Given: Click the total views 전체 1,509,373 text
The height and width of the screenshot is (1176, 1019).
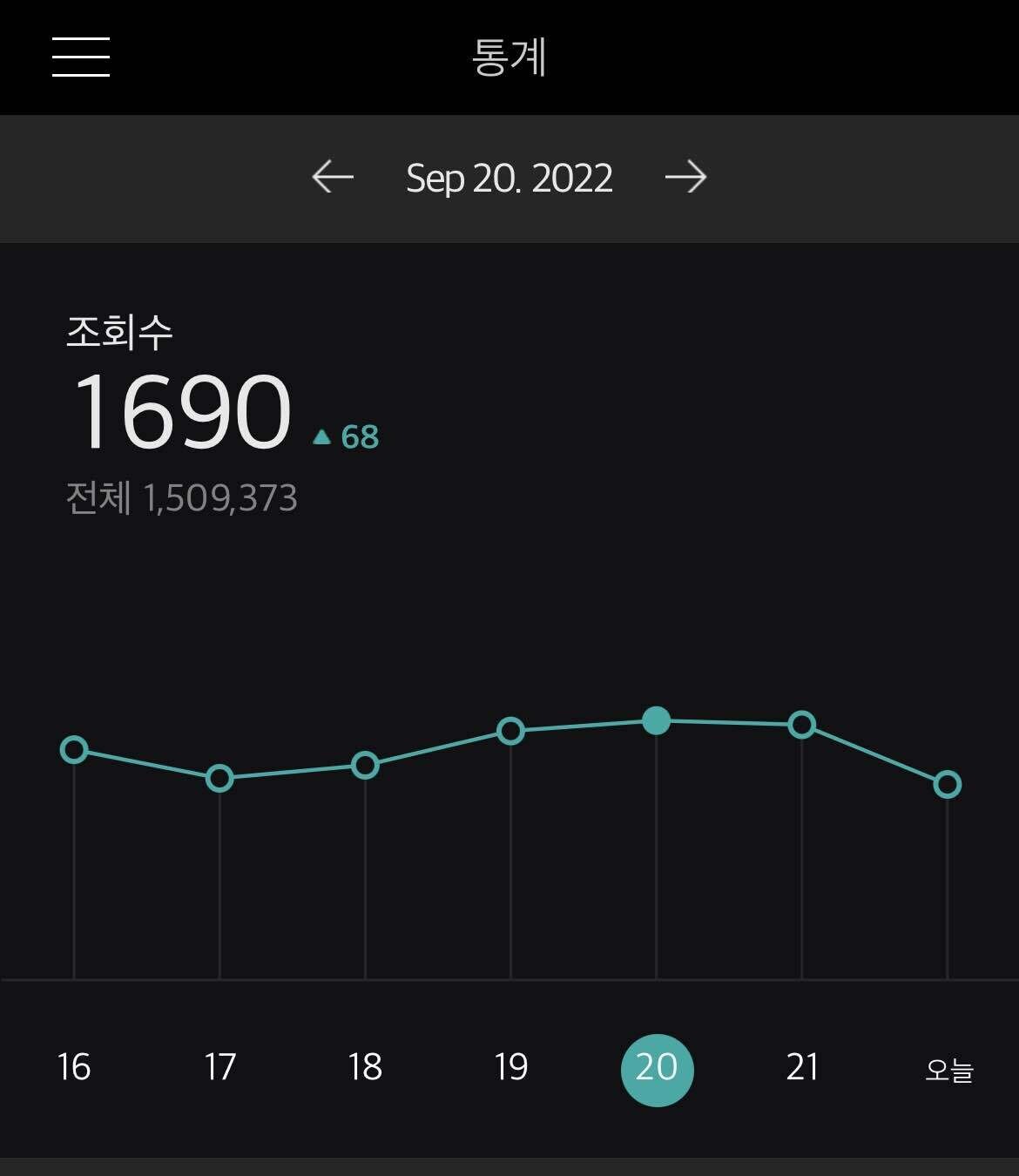Looking at the screenshot, I should (x=181, y=497).
